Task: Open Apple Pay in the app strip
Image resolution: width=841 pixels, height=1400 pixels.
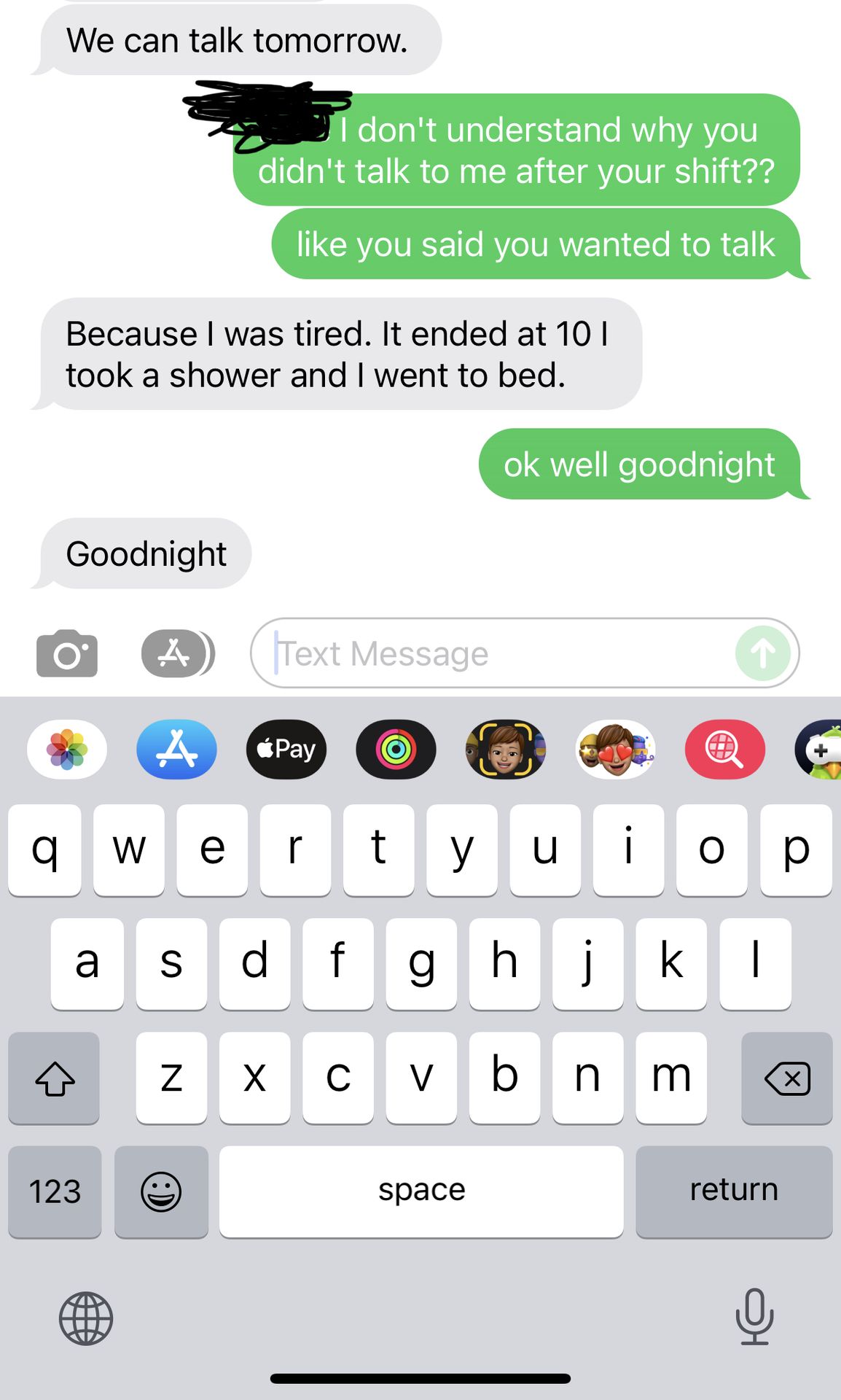Action: click(x=286, y=750)
